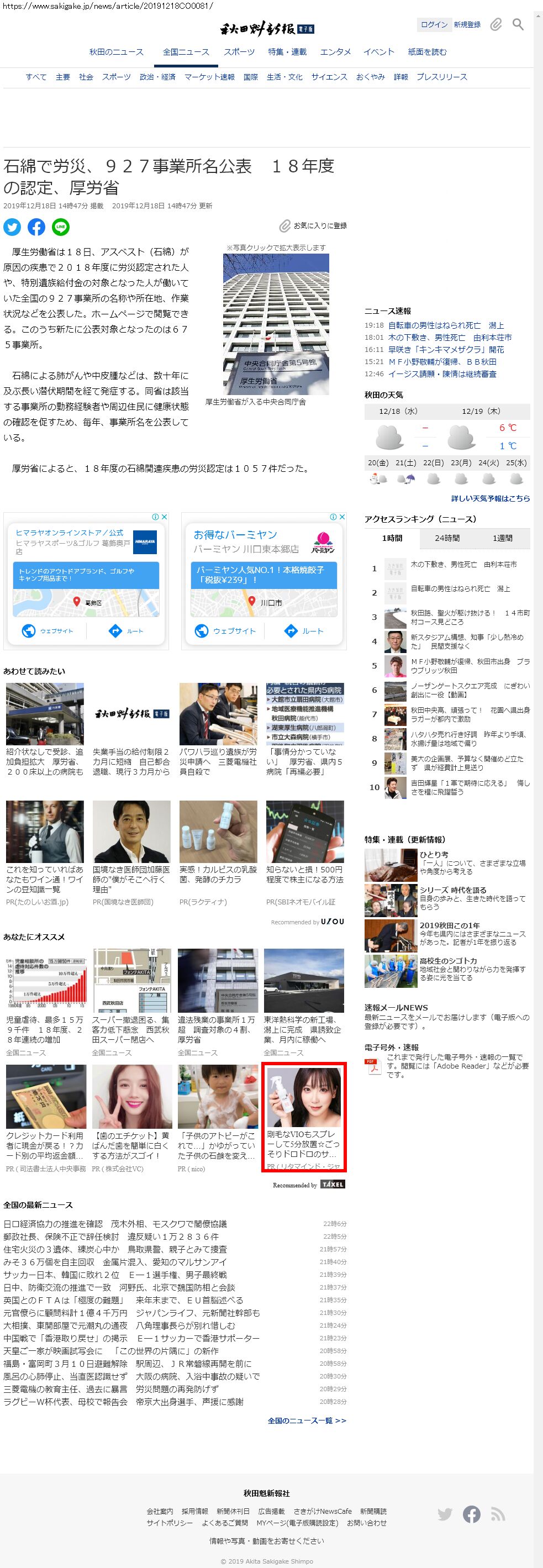Open 詳しい天気予報はこちら link

(x=490, y=498)
